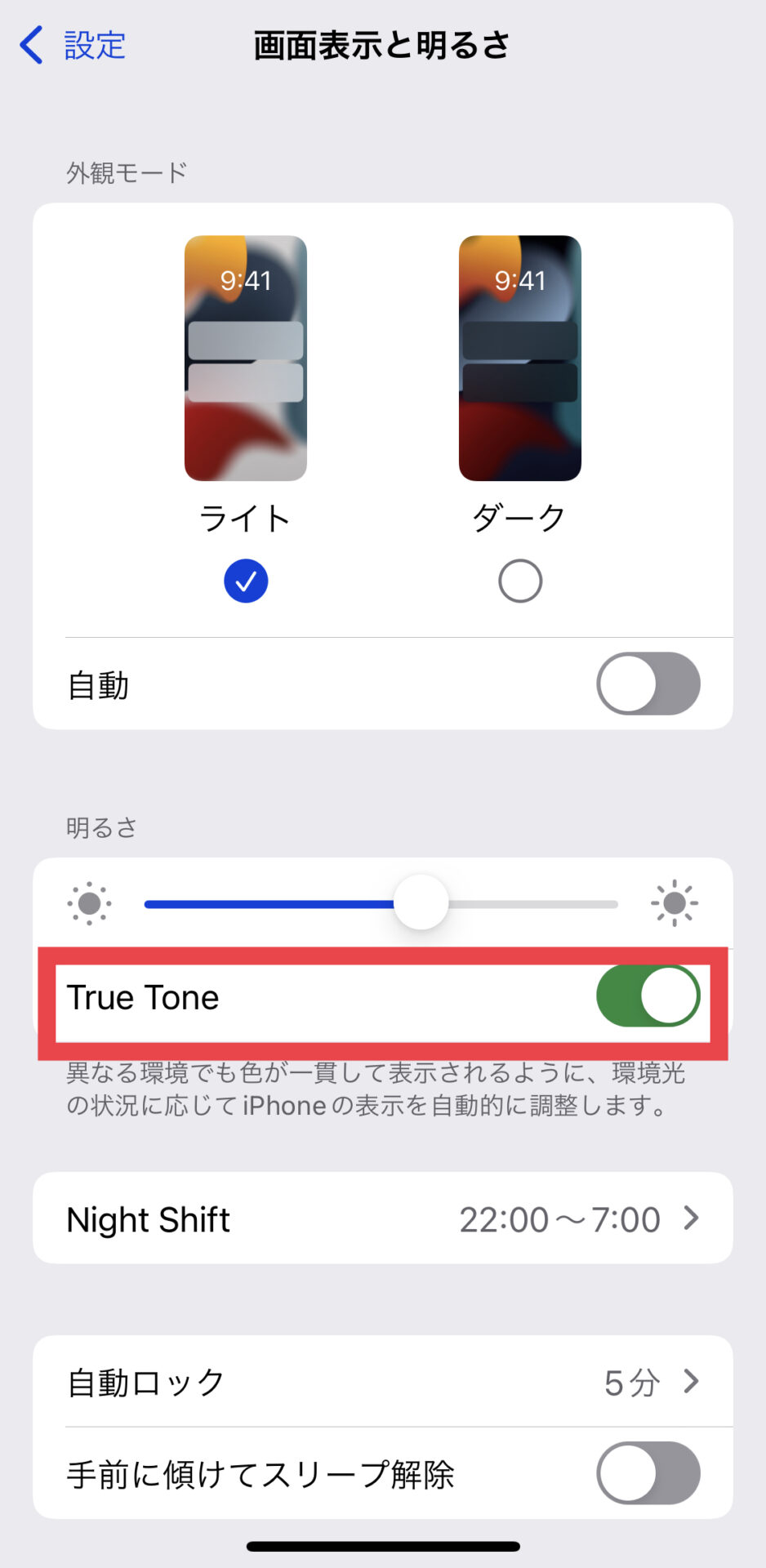The width and height of the screenshot is (766, 1568).
Task: Tap the ダーク mode phone preview
Action: click(x=520, y=358)
